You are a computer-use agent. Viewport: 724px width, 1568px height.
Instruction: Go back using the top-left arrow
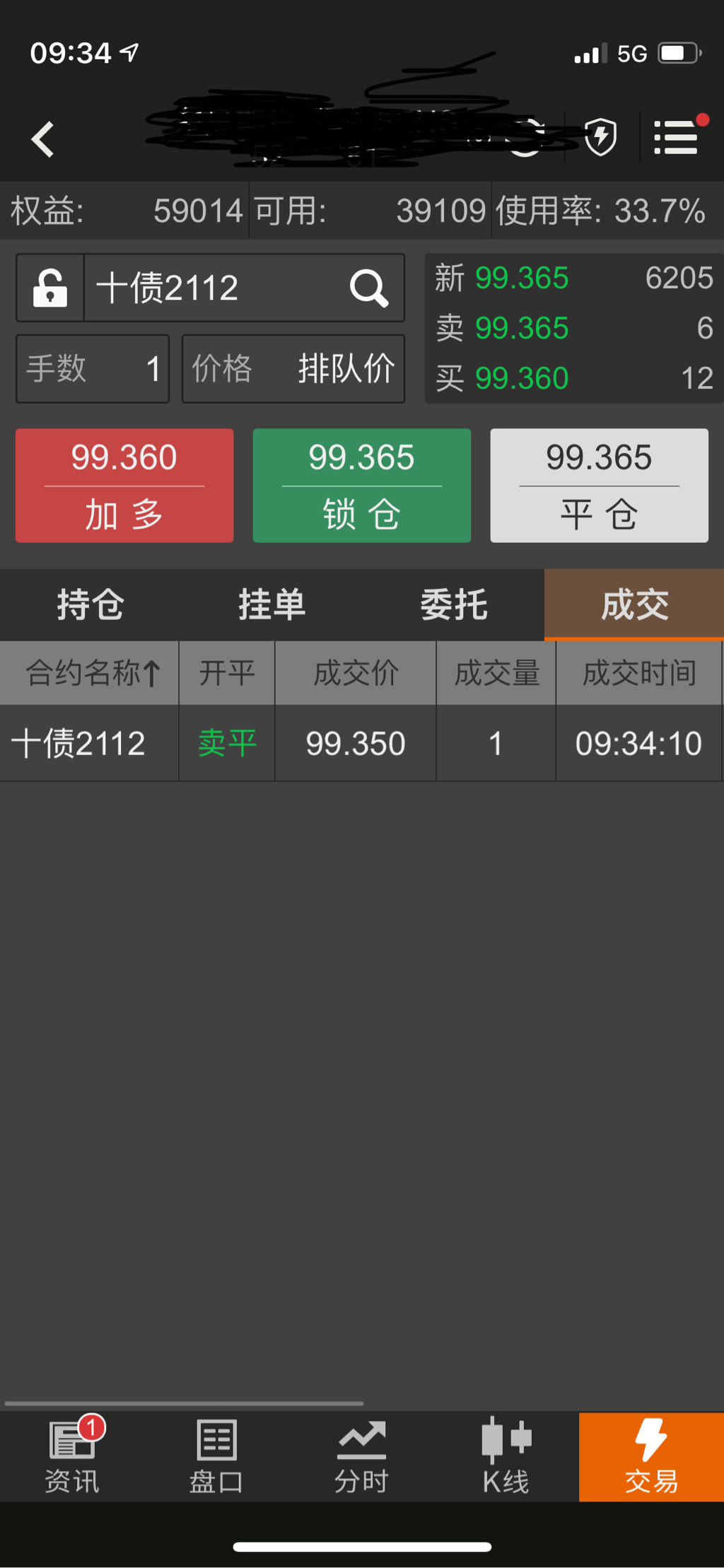pos(43,139)
